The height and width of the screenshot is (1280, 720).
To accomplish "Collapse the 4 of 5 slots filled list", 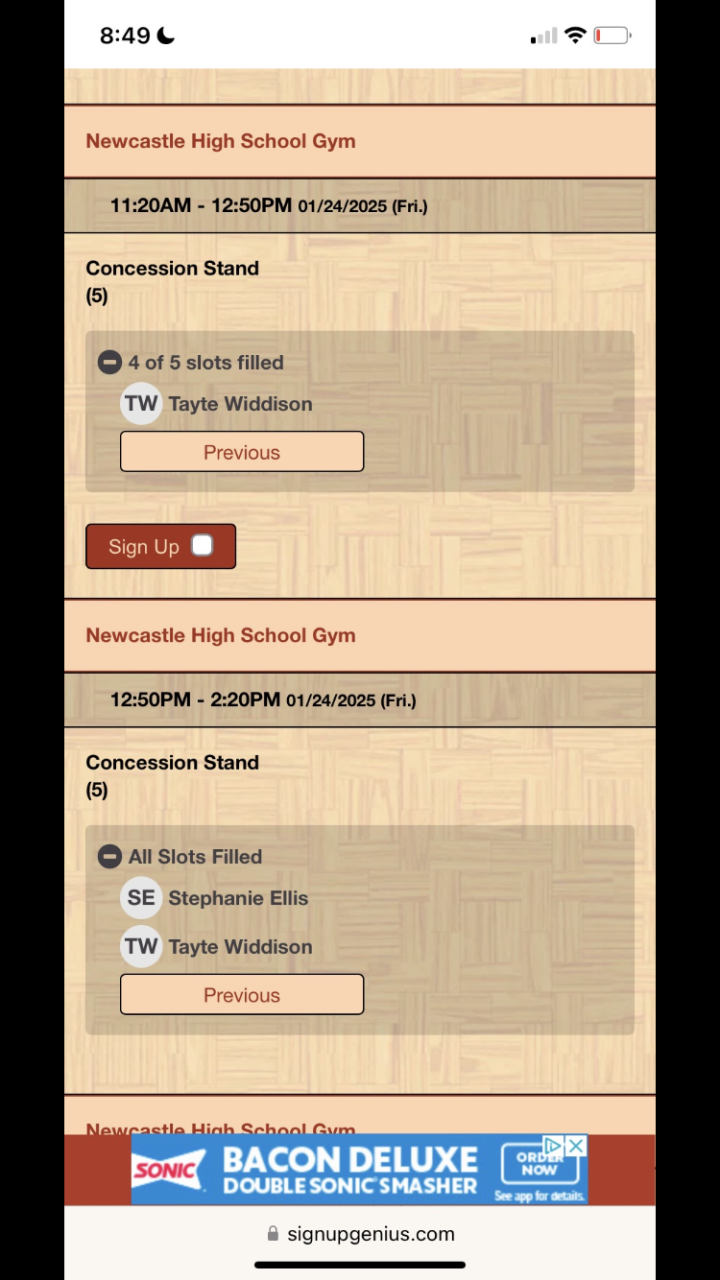I will point(110,363).
